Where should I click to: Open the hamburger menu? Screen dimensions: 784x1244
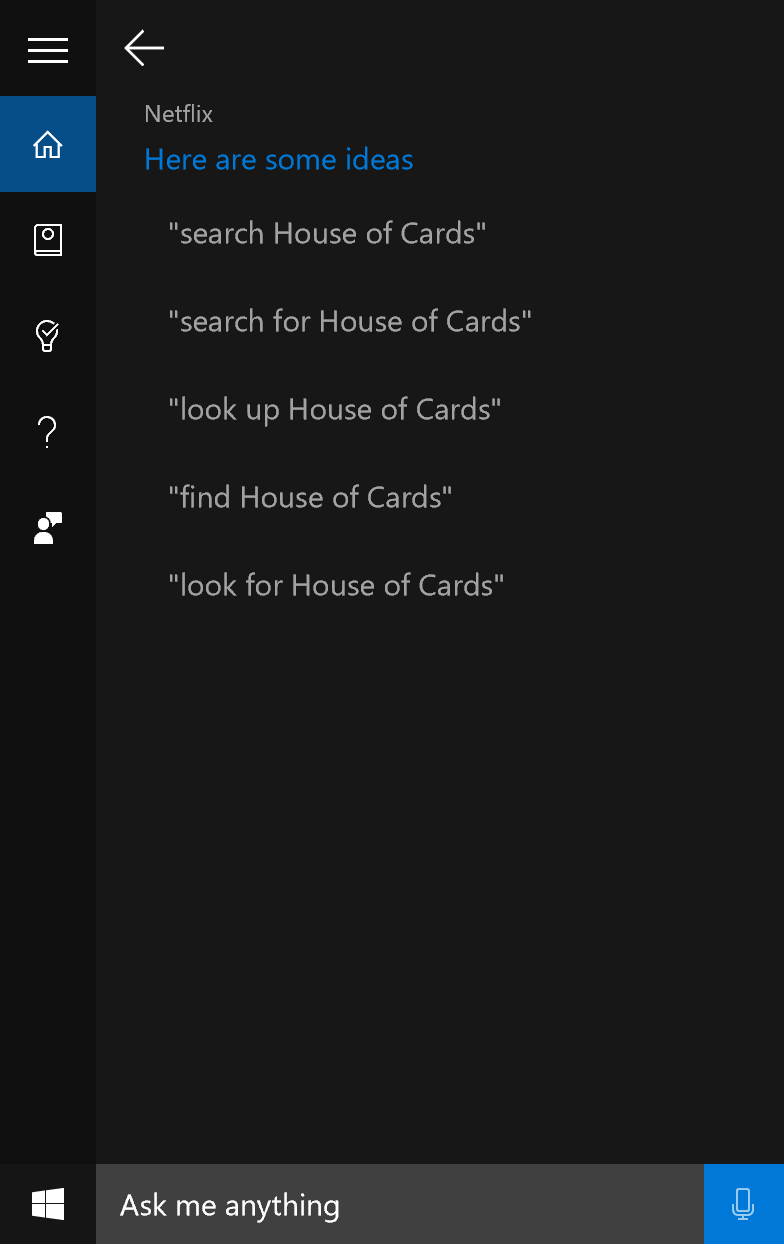[48, 49]
